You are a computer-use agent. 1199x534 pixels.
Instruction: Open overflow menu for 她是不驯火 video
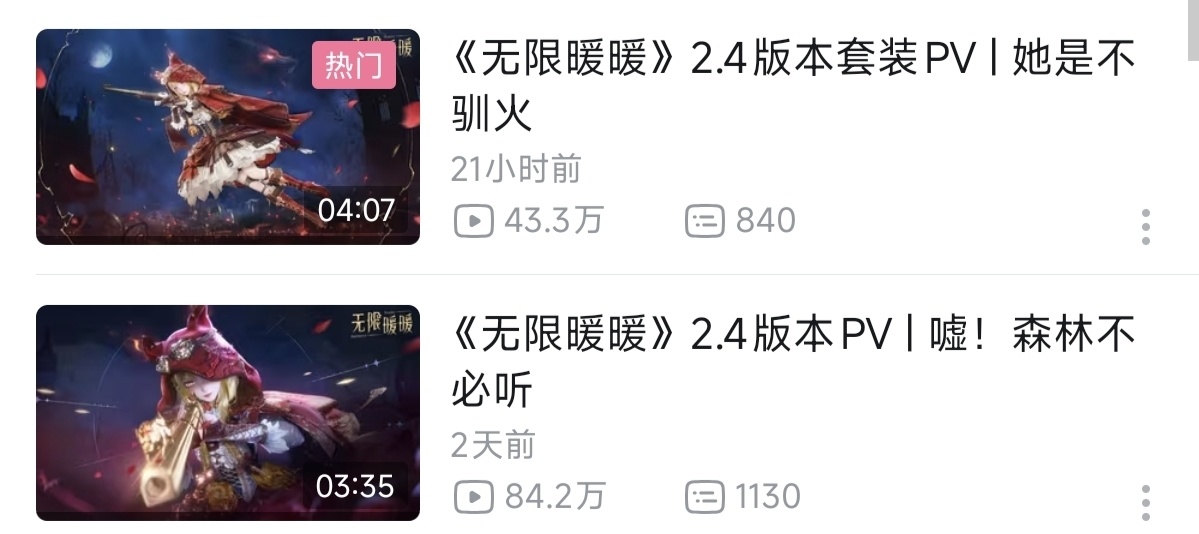point(1145,227)
